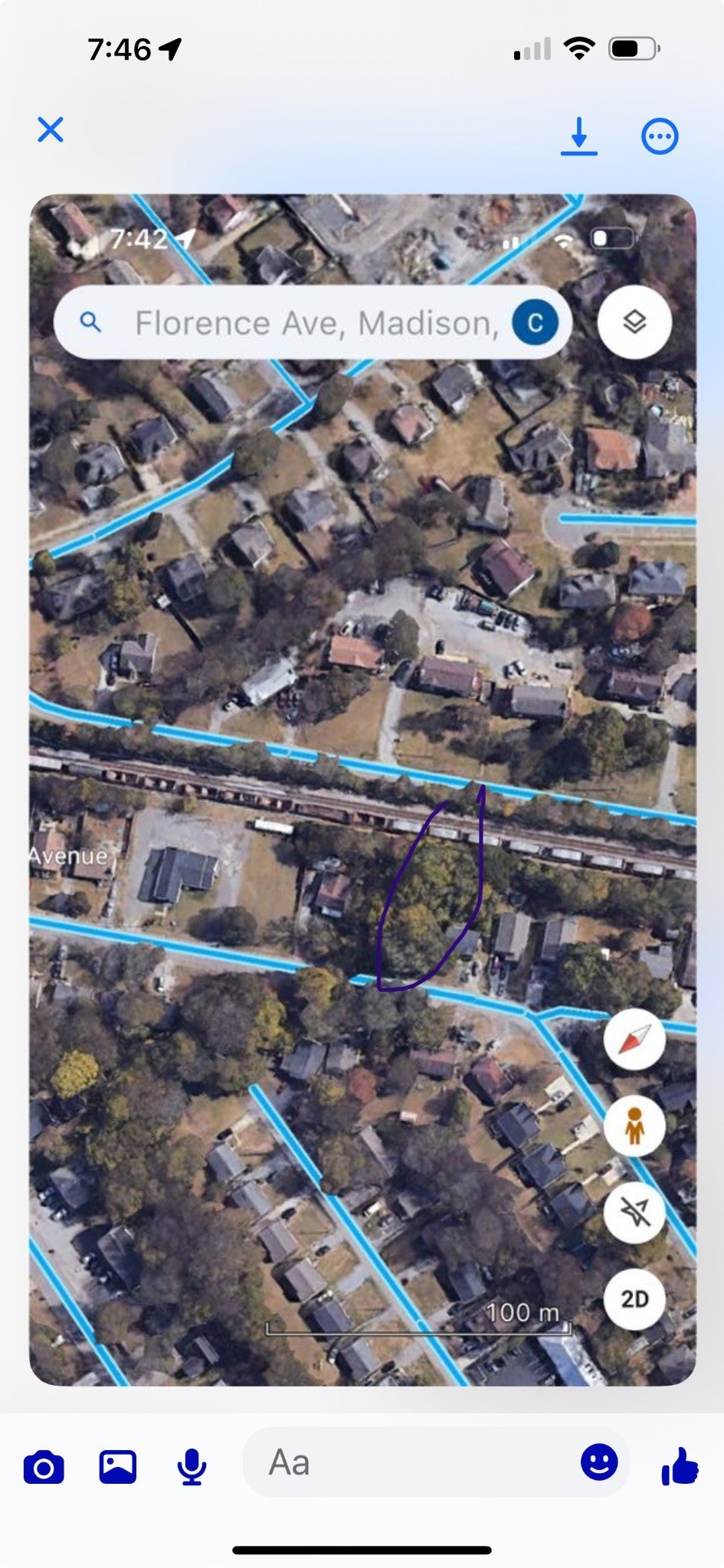Download the photo to device
This screenshot has width=724, height=1568.
pos(579,136)
